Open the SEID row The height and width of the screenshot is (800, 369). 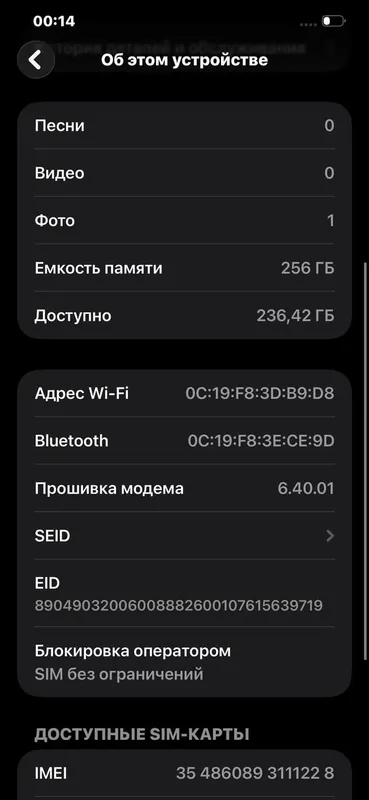coord(184,536)
